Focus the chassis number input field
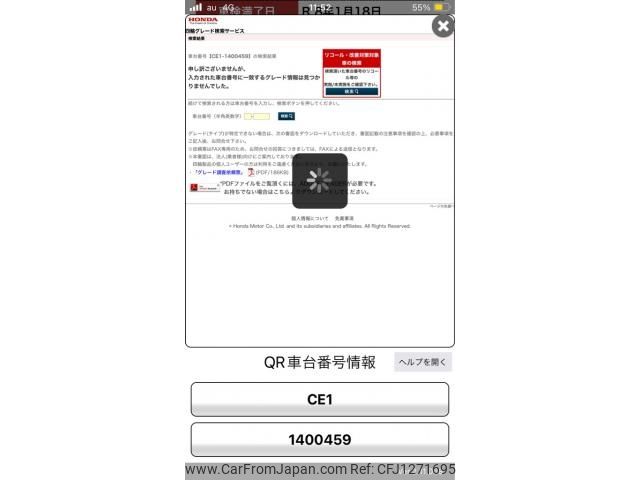The image size is (640, 480). tap(258, 116)
